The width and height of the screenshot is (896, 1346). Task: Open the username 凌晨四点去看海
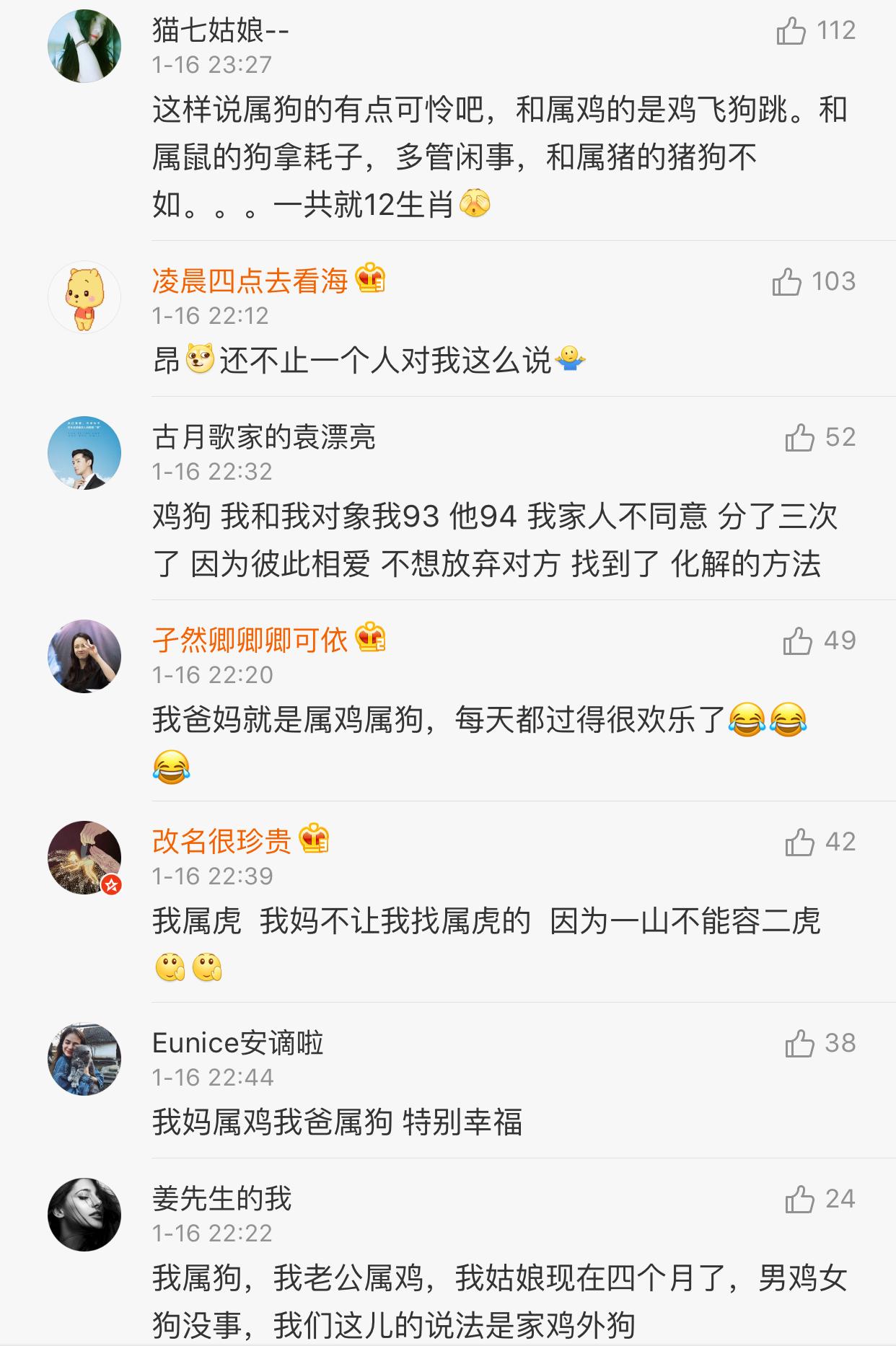tap(250, 281)
